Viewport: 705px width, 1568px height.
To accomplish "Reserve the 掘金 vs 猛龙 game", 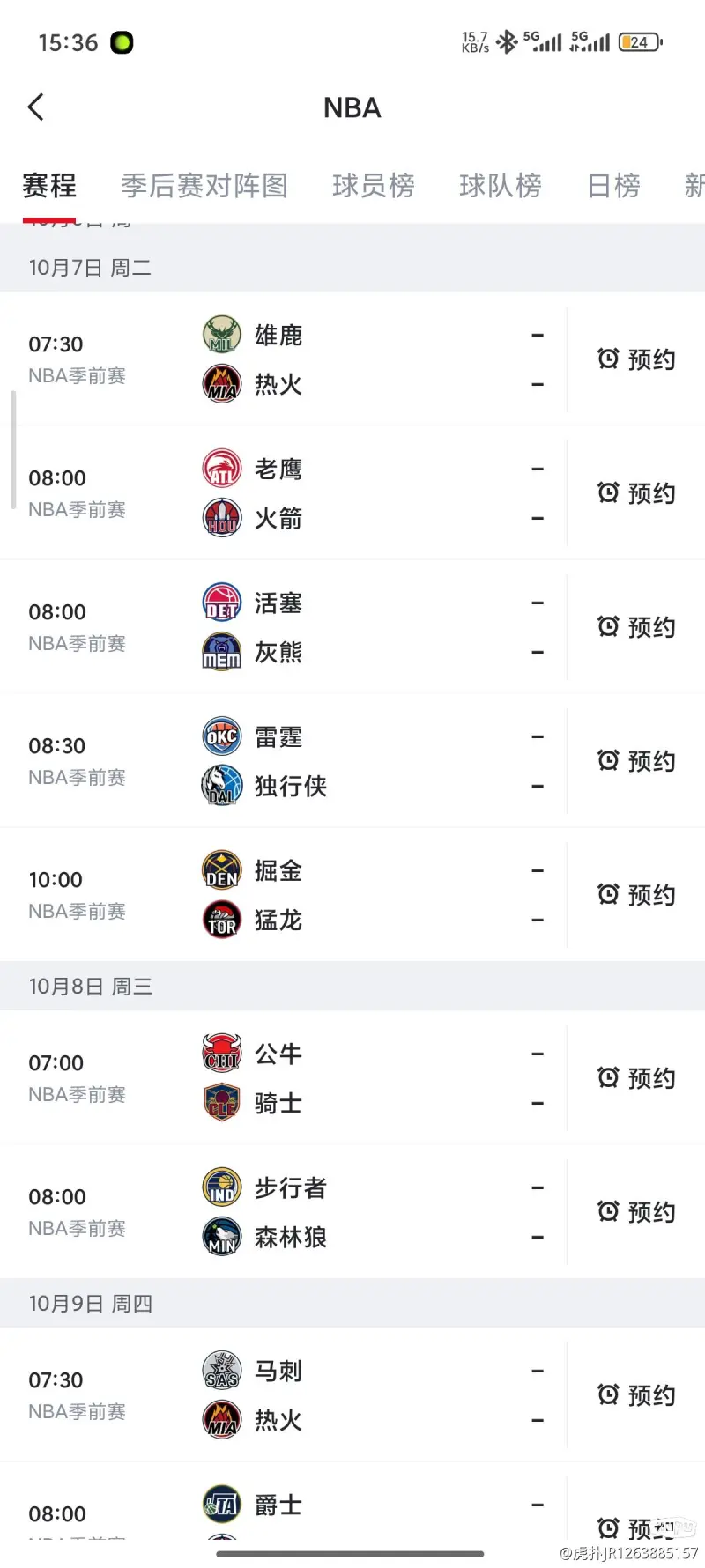I will click(636, 895).
